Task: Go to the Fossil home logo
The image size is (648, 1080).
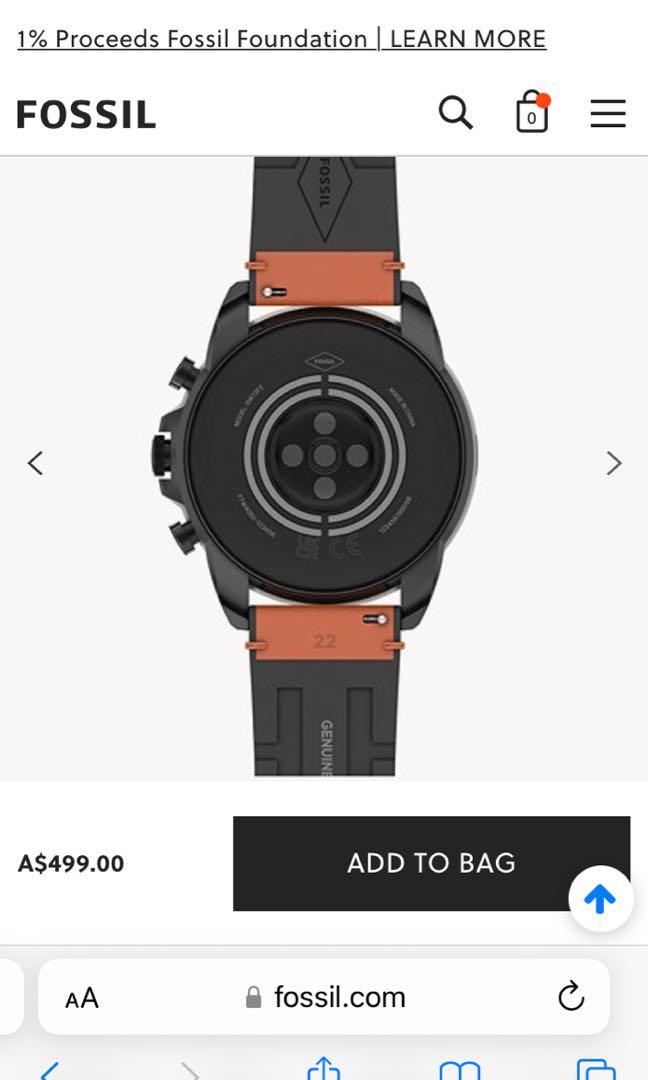Action: tap(86, 115)
